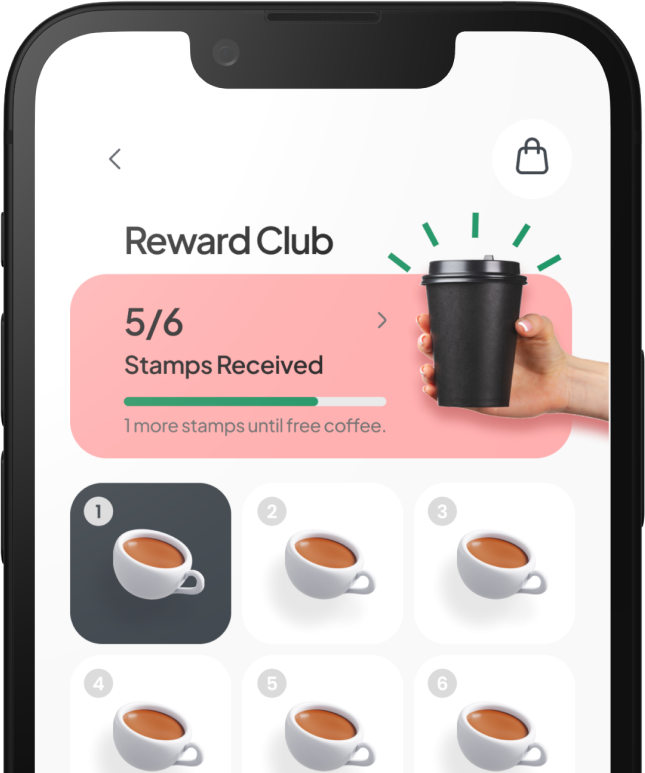The width and height of the screenshot is (645, 773).
Task: Go back using the arrow icon
Action: (x=115, y=158)
